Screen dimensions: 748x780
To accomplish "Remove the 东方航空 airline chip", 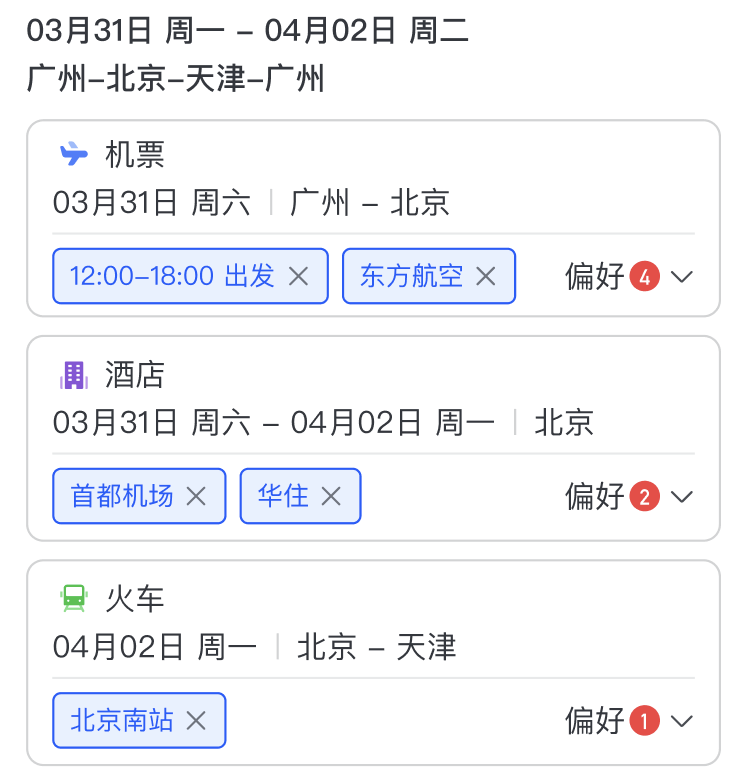I will pos(486,277).
